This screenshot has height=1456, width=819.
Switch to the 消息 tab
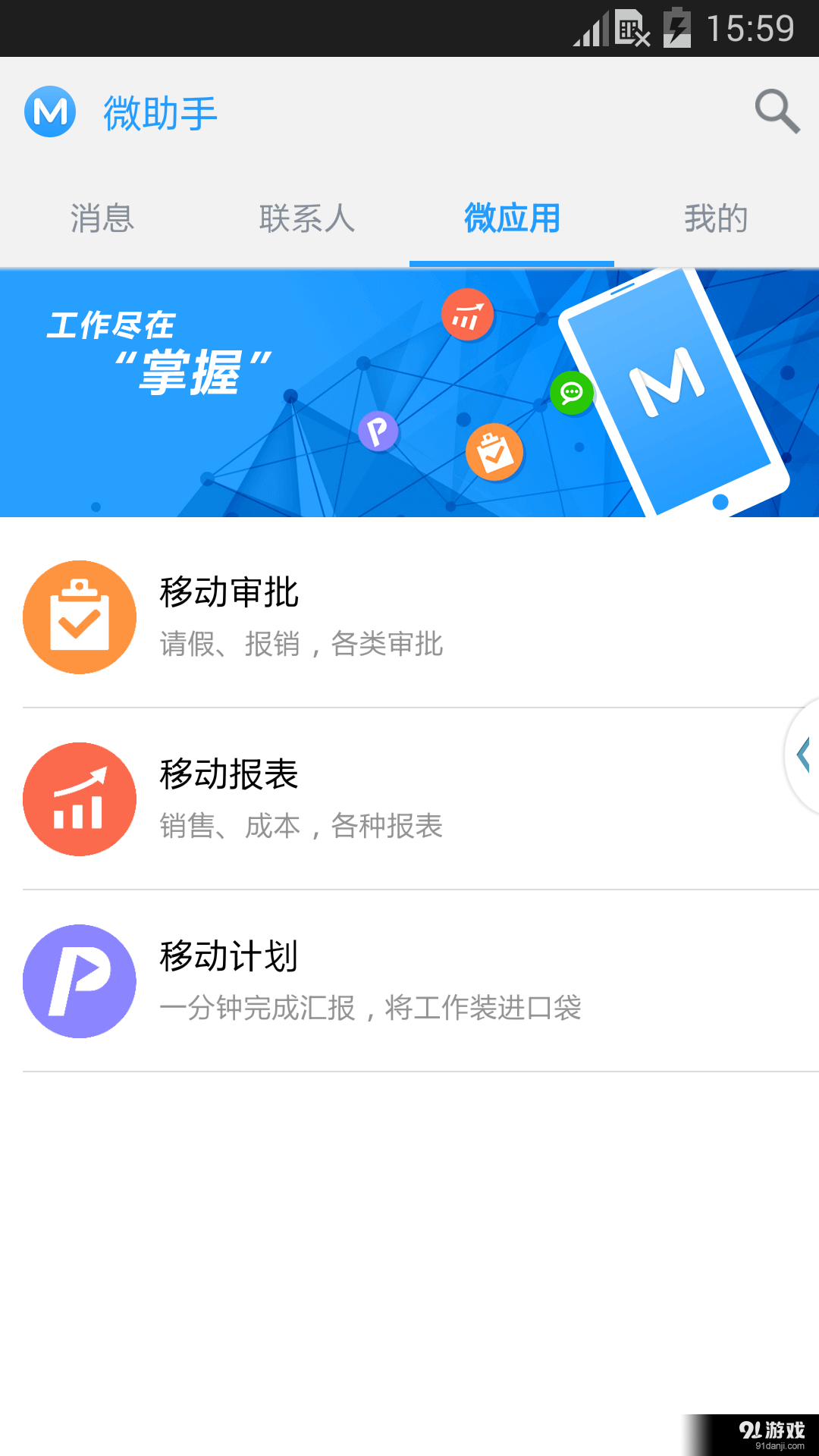coord(102,219)
